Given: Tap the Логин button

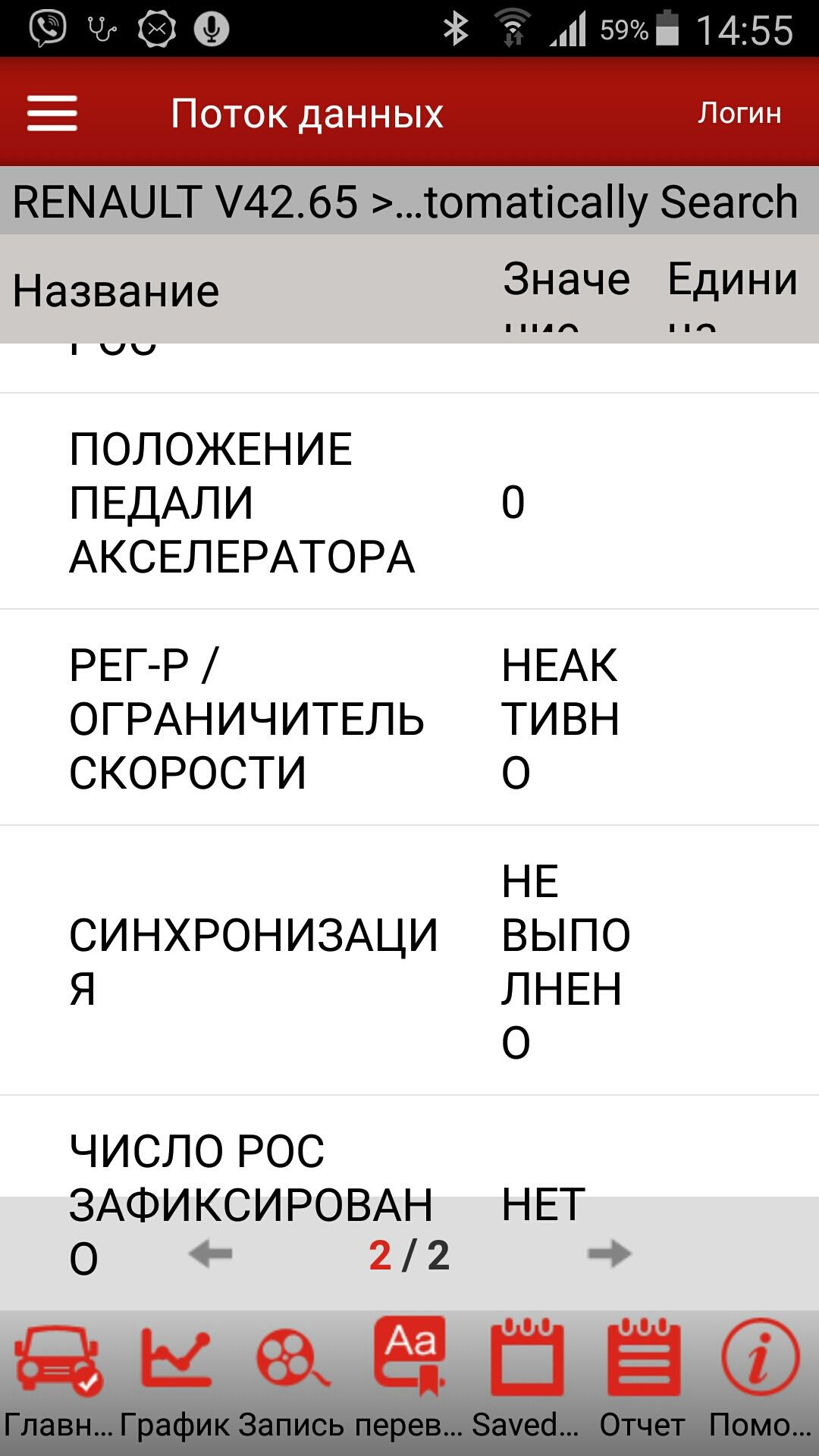Looking at the screenshot, I should point(739,113).
